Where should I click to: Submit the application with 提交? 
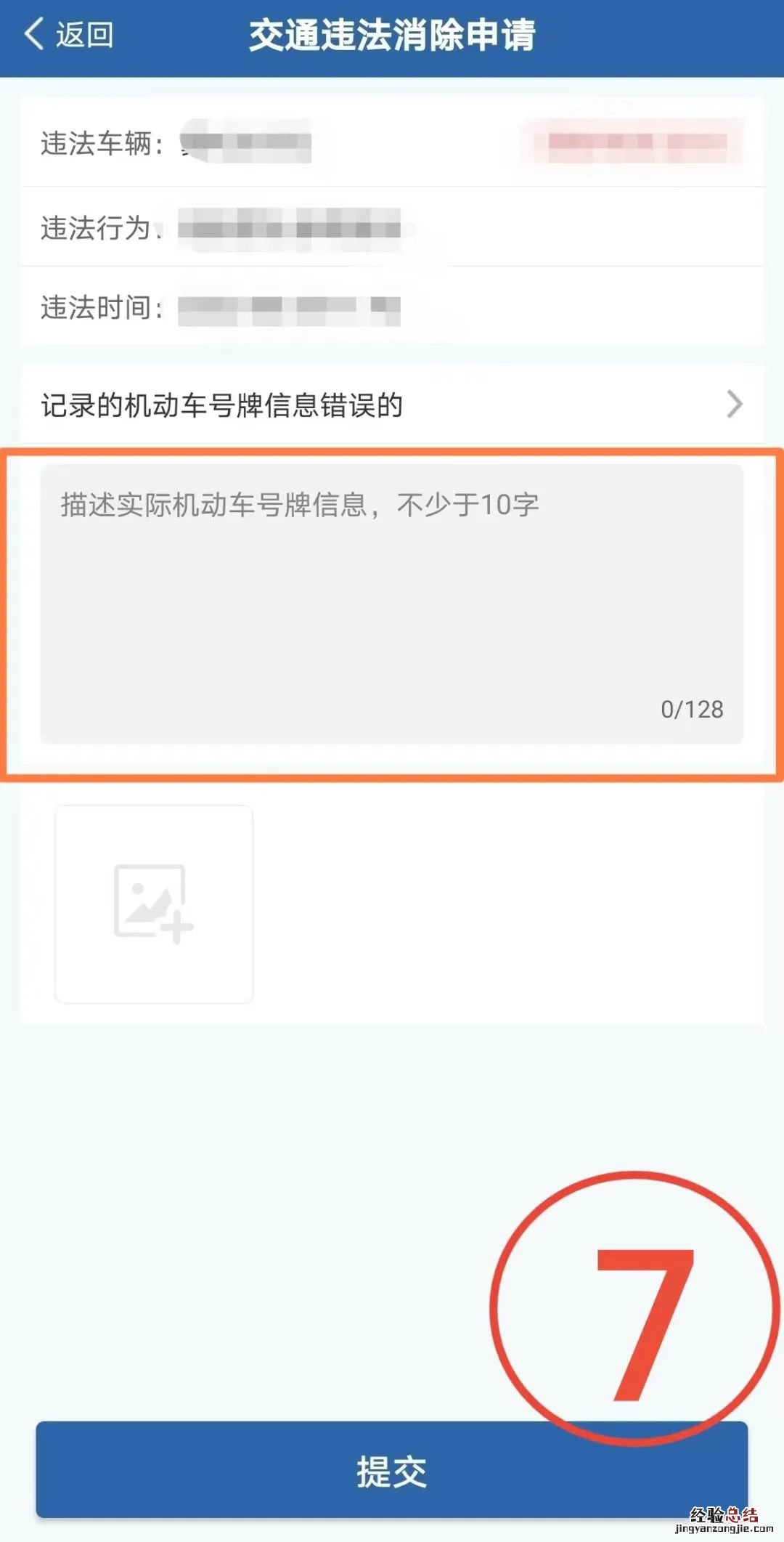click(x=392, y=1470)
